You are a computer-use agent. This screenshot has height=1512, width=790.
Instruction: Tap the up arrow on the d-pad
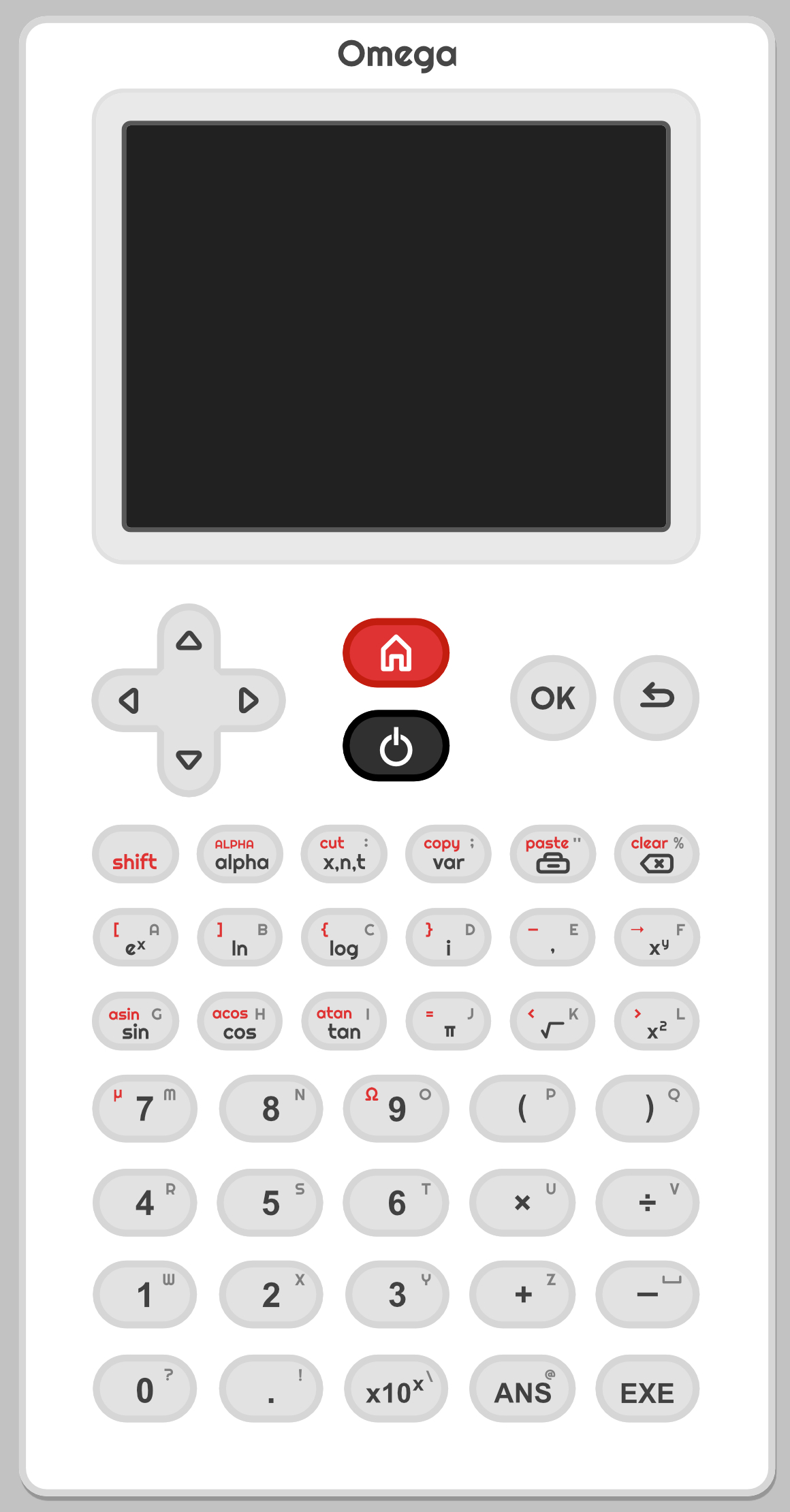click(189, 640)
